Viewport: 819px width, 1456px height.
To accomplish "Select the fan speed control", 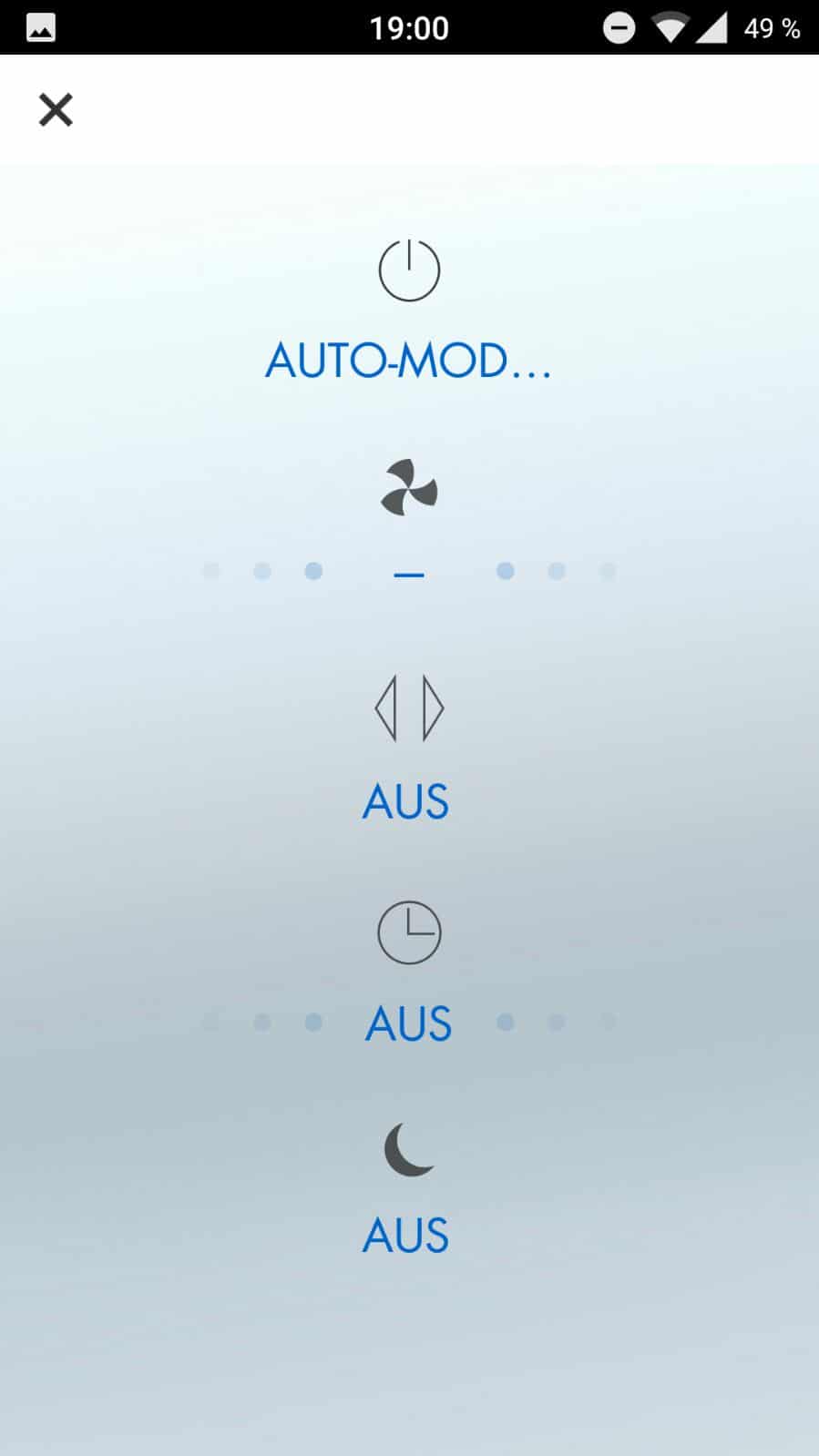I will [409, 489].
